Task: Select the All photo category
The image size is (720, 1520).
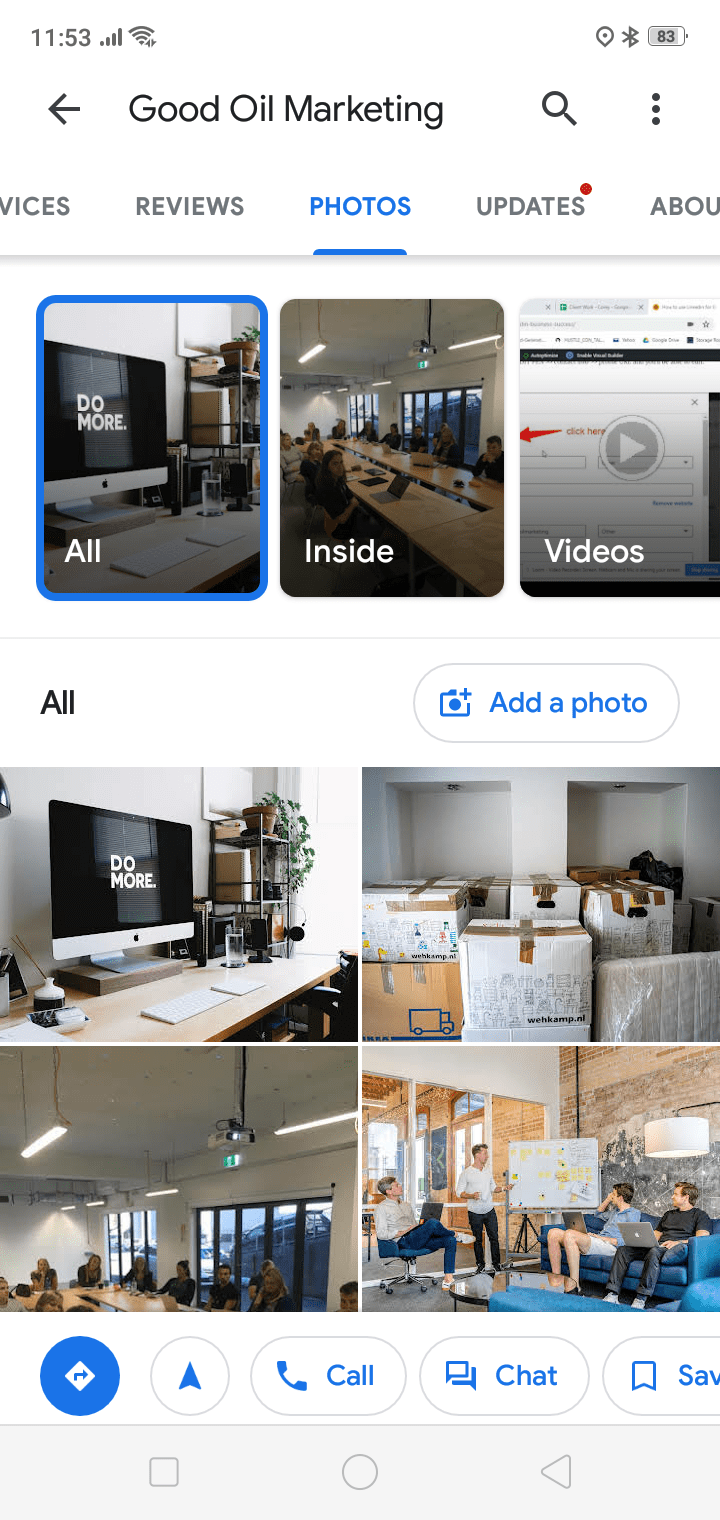Action: click(x=152, y=448)
